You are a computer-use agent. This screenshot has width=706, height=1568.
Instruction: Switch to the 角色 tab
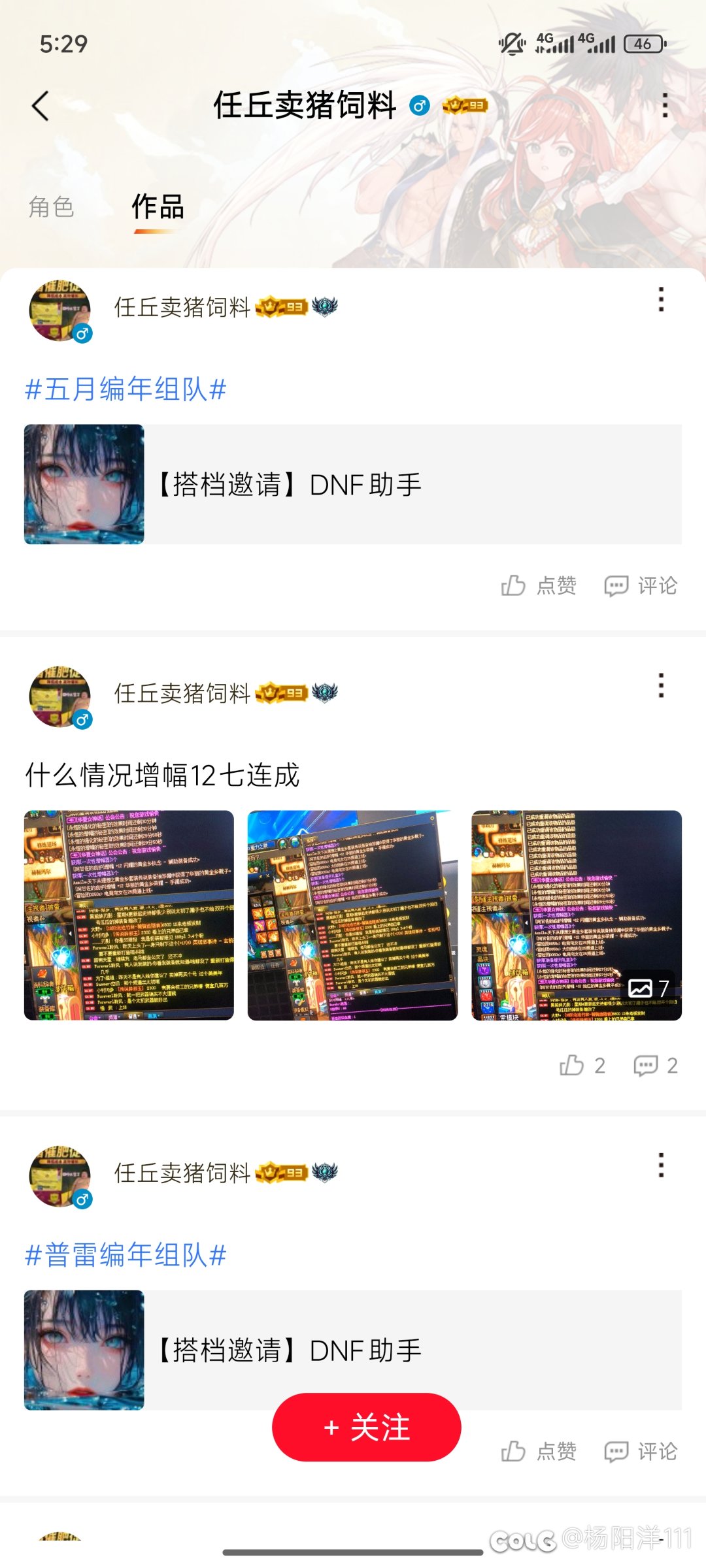(x=51, y=207)
